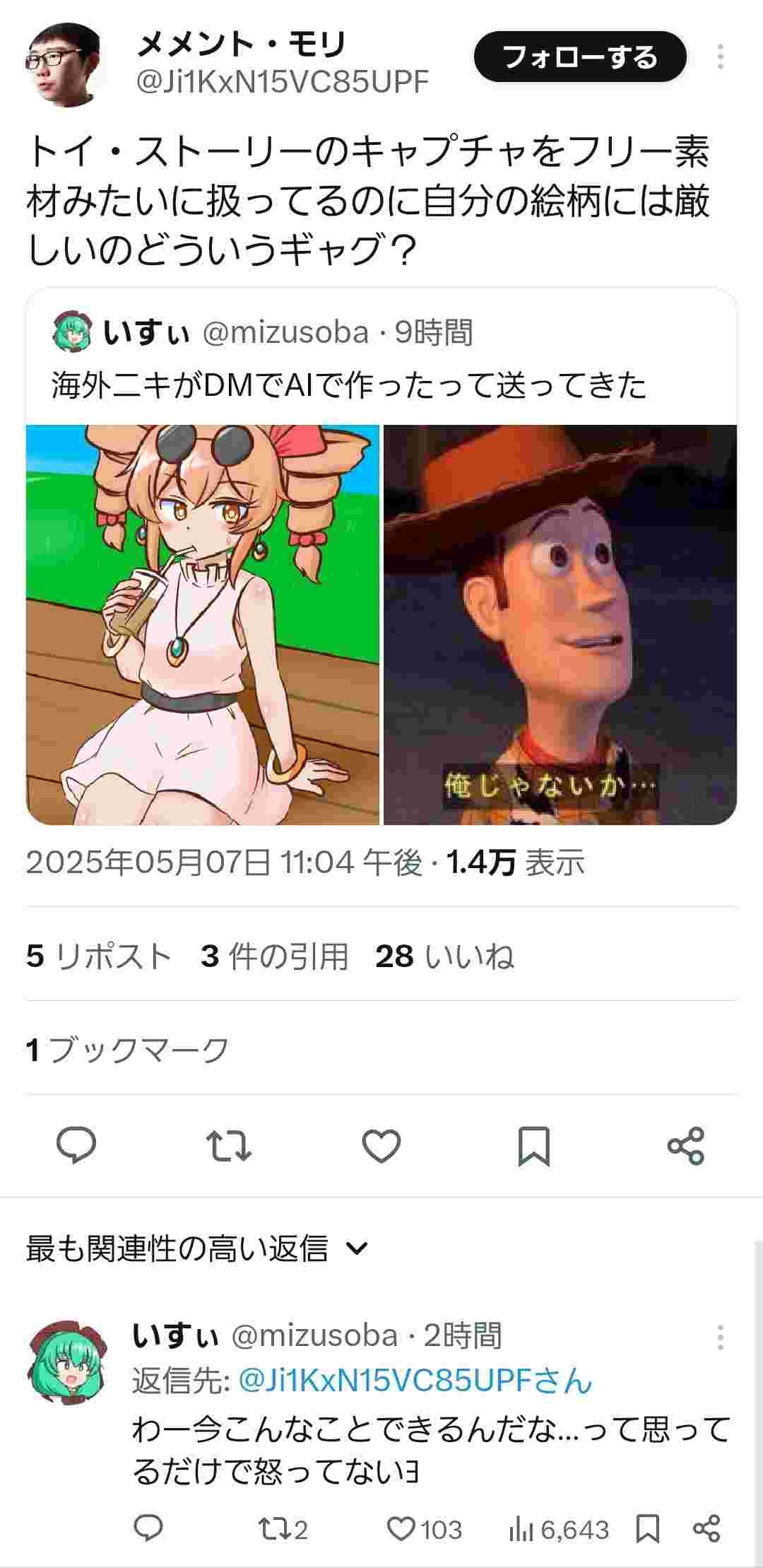
Task: Bookmark いすぃ's reply
Action: pos(648,1529)
